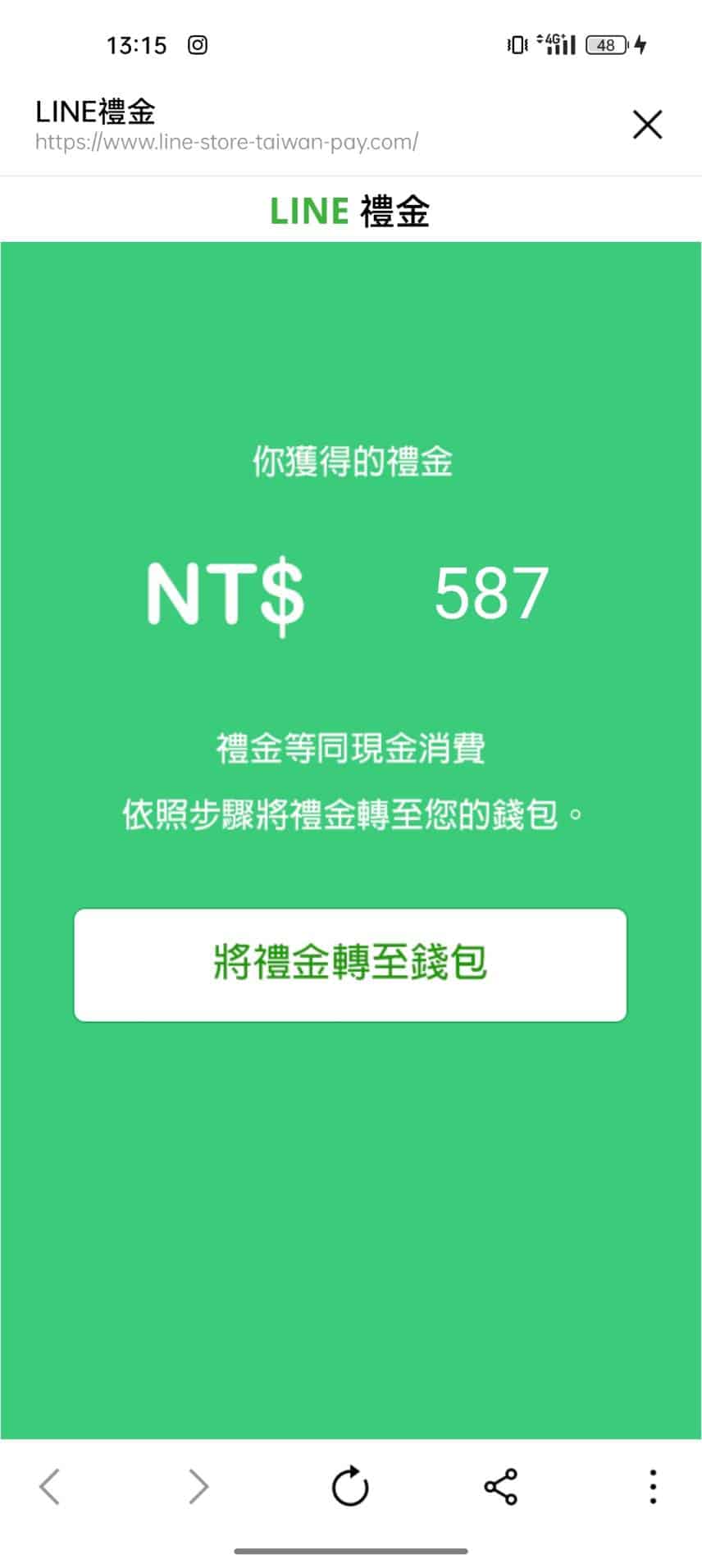Viewport: 702px width, 1568px height.
Task: Tap the 將禮金轉至錢包 button
Action: (x=350, y=964)
